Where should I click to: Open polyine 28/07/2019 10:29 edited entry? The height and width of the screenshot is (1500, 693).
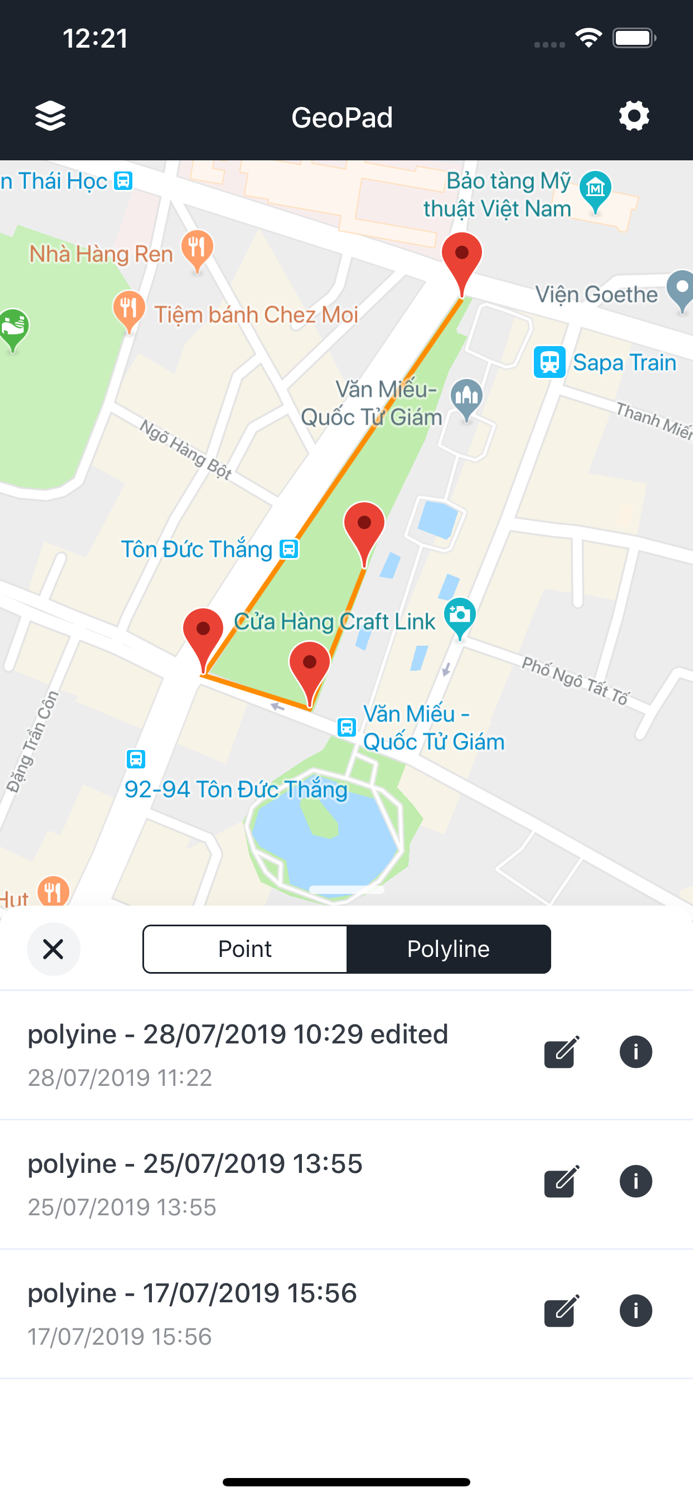point(346,1055)
